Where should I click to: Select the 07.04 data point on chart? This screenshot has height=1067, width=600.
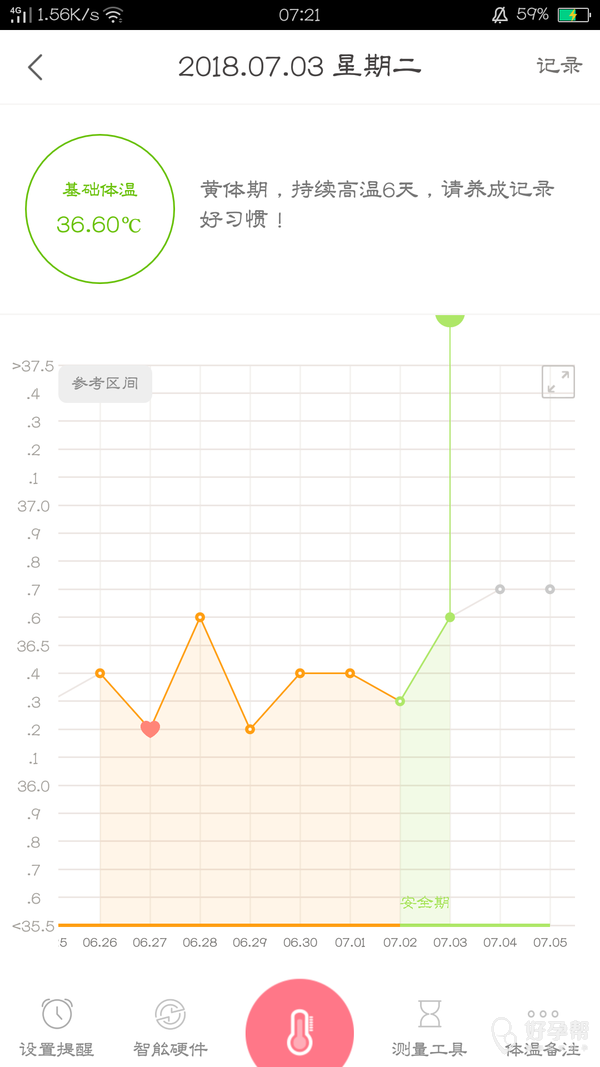pyautogui.click(x=500, y=589)
